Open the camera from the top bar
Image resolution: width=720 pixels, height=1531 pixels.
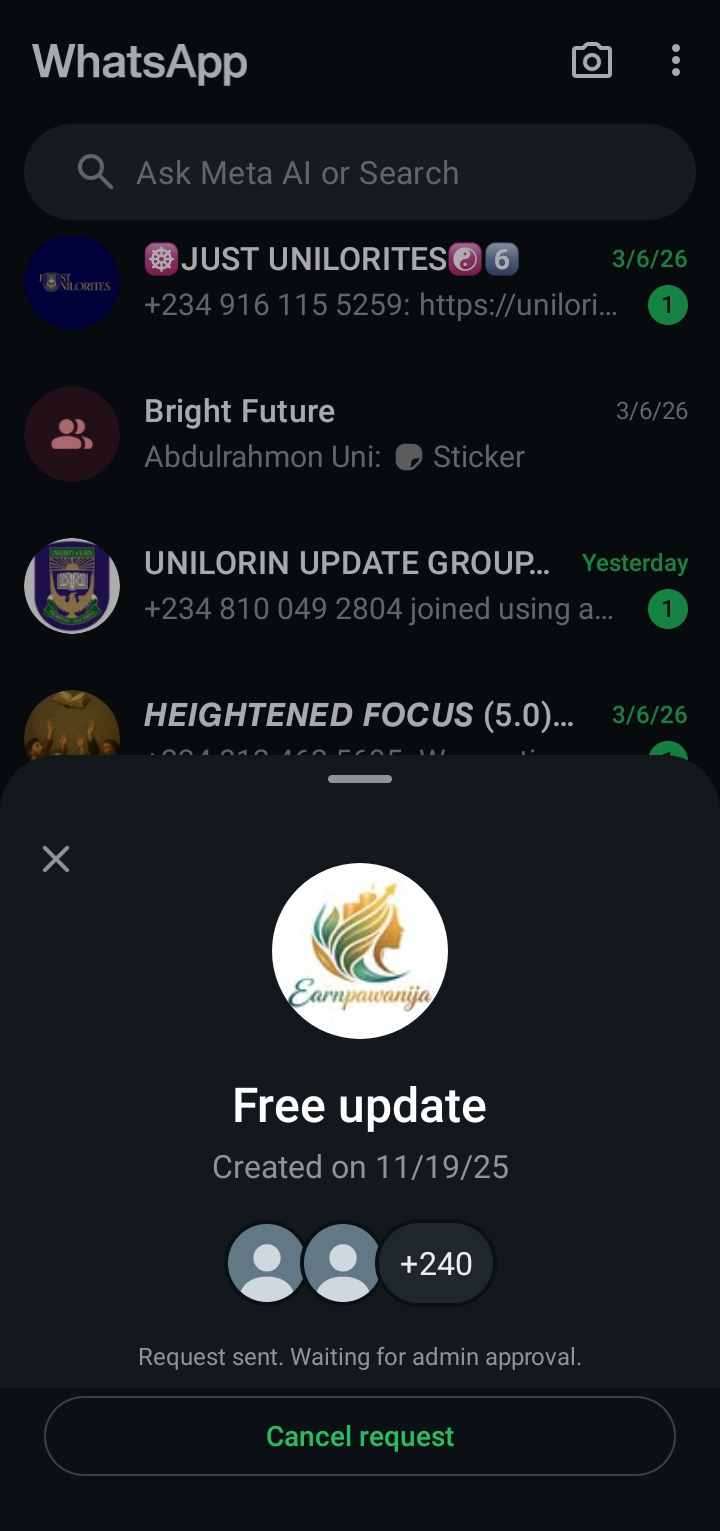[591, 61]
